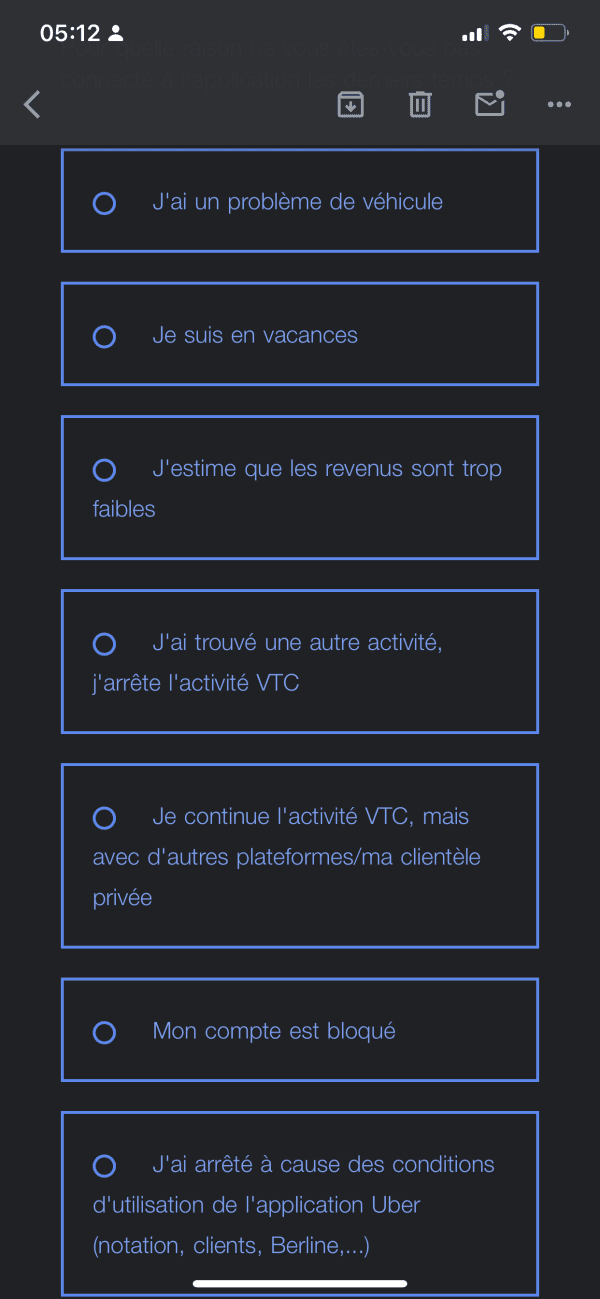The height and width of the screenshot is (1299, 600).
Task: Pick the Uber conditions d'utilisation reason
Action: tap(300, 1204)
